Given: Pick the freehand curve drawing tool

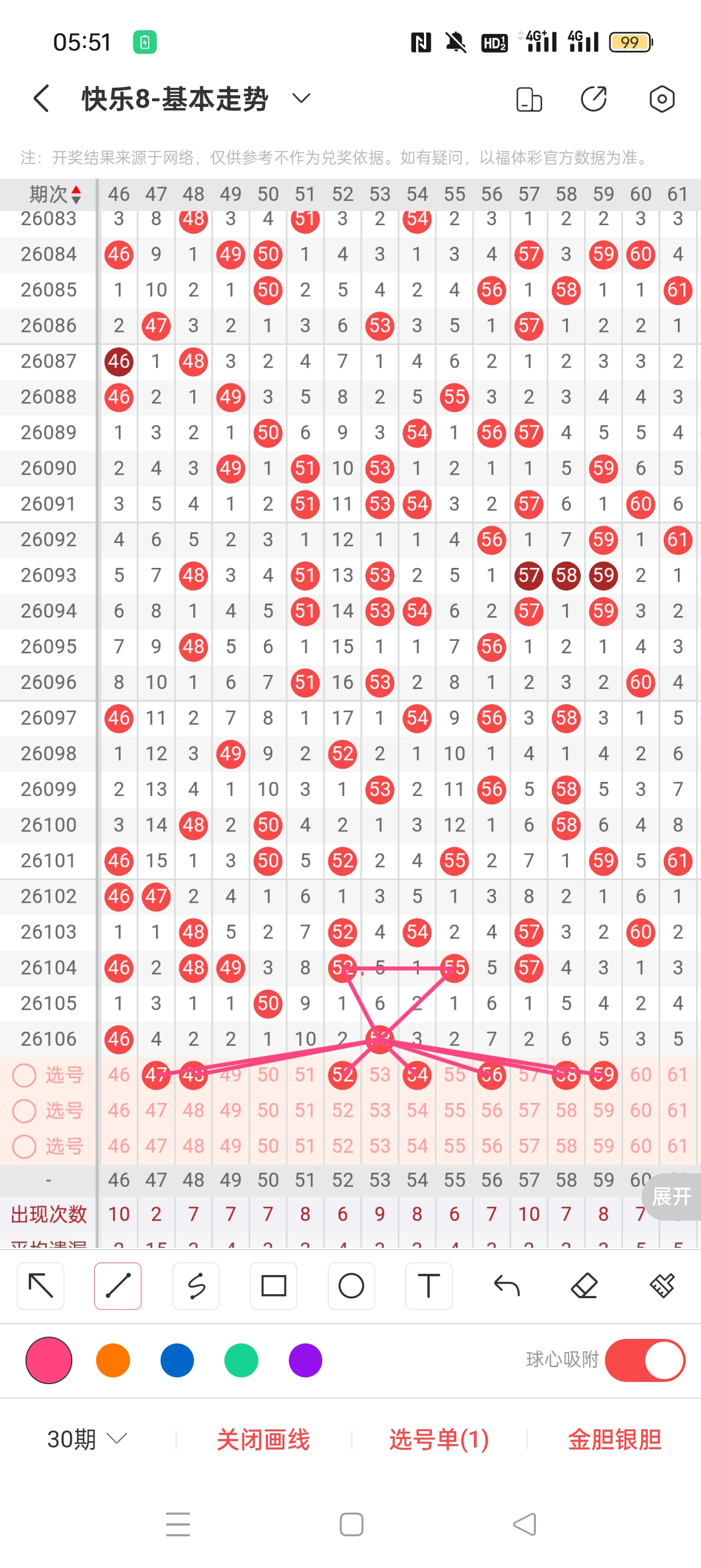Looking at the screenshot, I should tap(196, 1286).
